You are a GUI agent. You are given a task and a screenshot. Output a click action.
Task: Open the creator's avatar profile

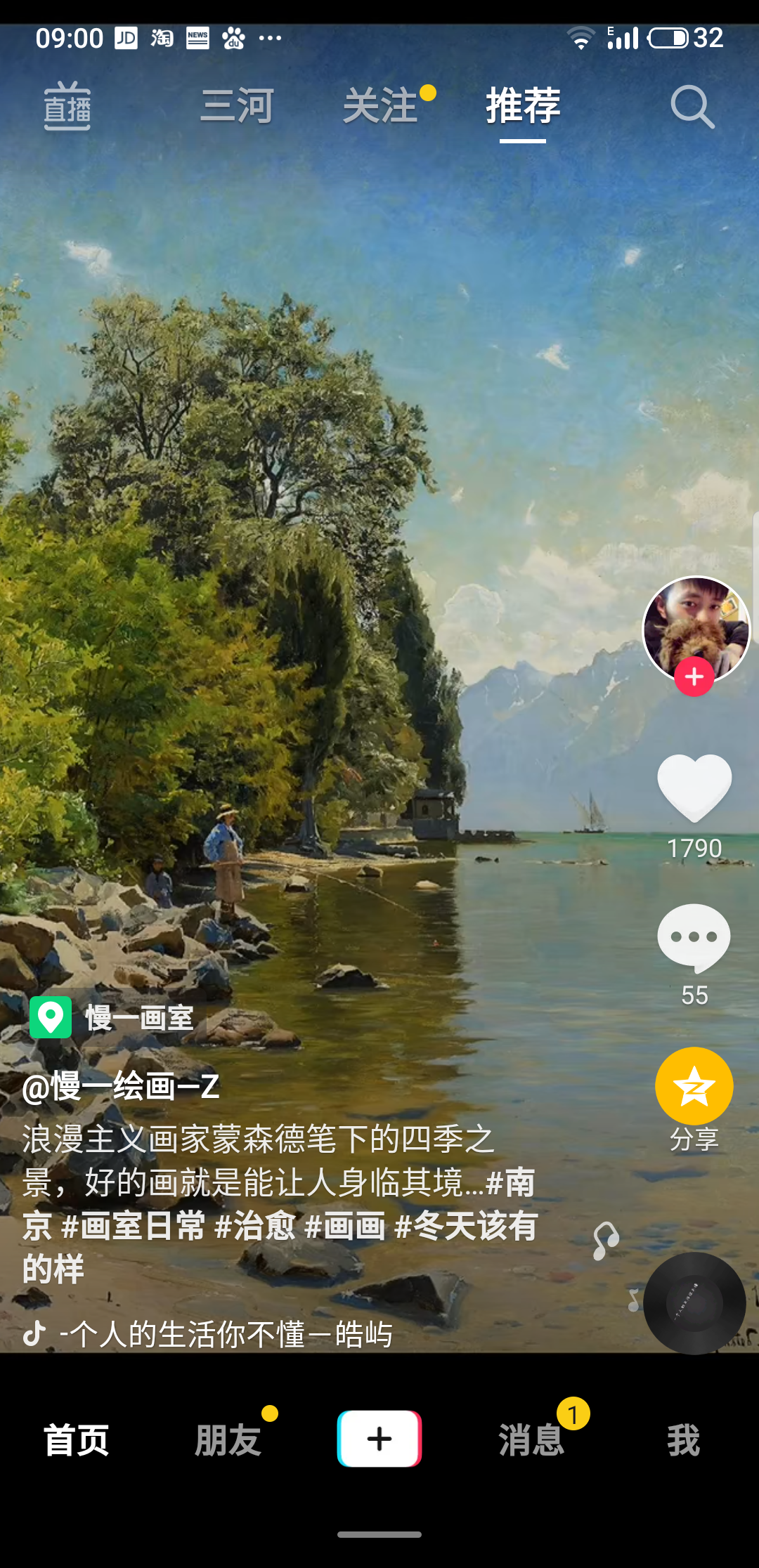[696, 629]
